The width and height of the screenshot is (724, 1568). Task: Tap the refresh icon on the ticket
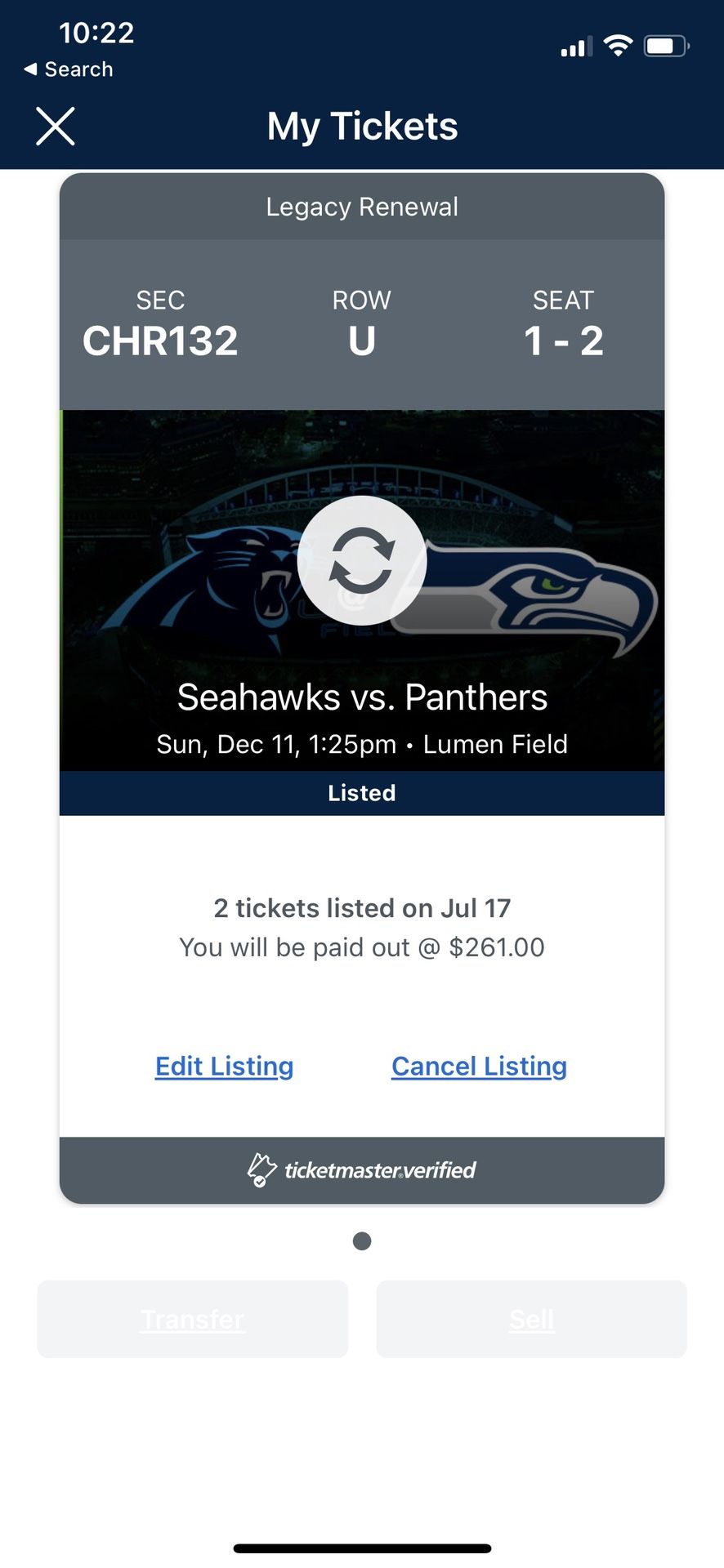(x=362, y=560)
